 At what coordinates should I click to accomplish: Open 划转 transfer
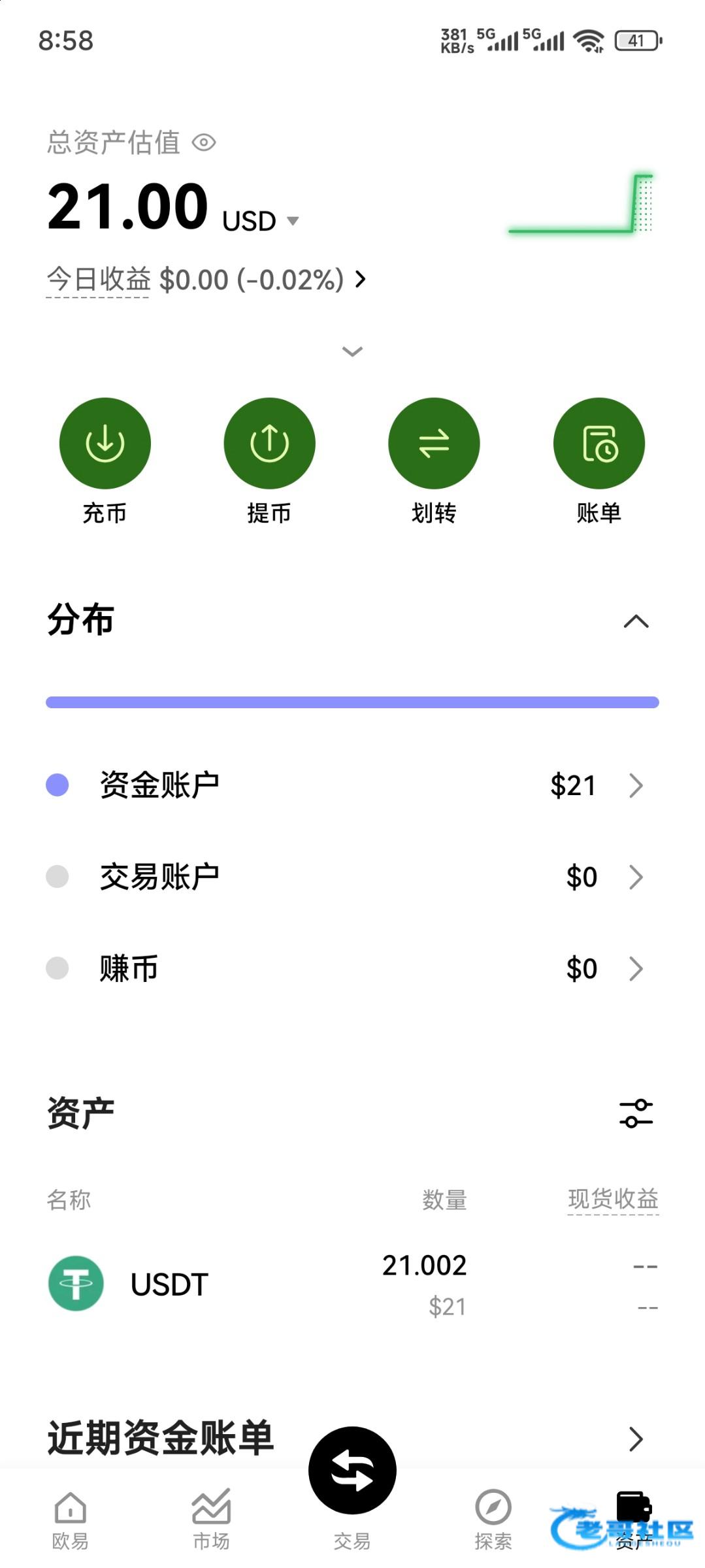[x=434, y=461]
